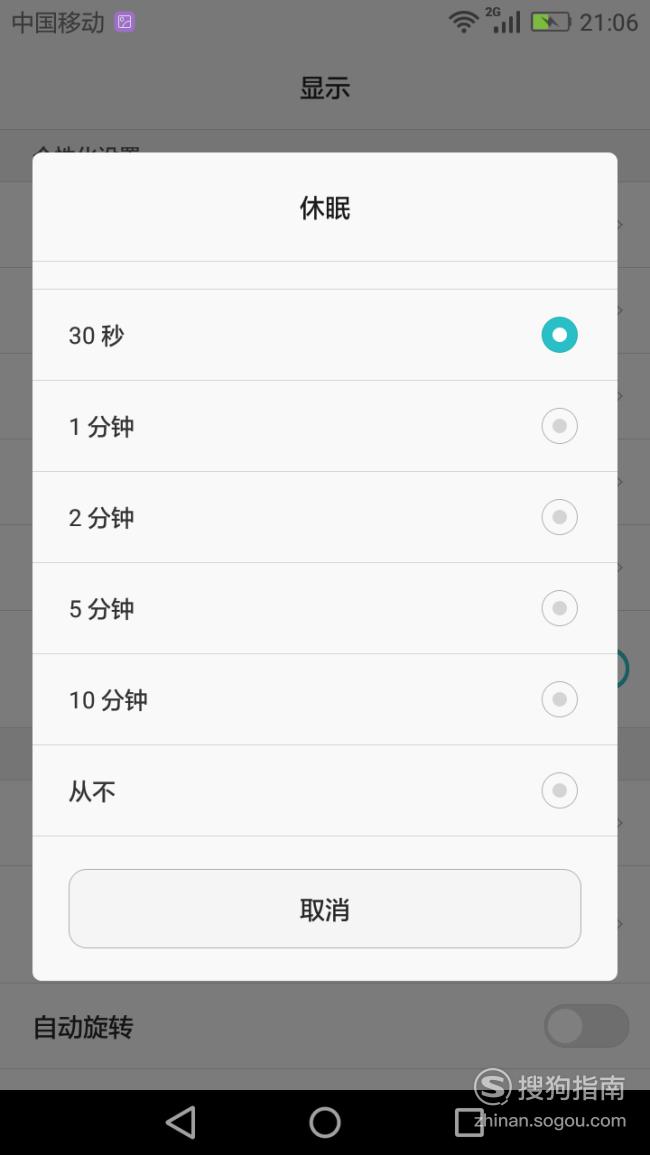Tap 取消 to cancel the dialog
Viewport: 650px width, 1155px height.
(324, 909)
